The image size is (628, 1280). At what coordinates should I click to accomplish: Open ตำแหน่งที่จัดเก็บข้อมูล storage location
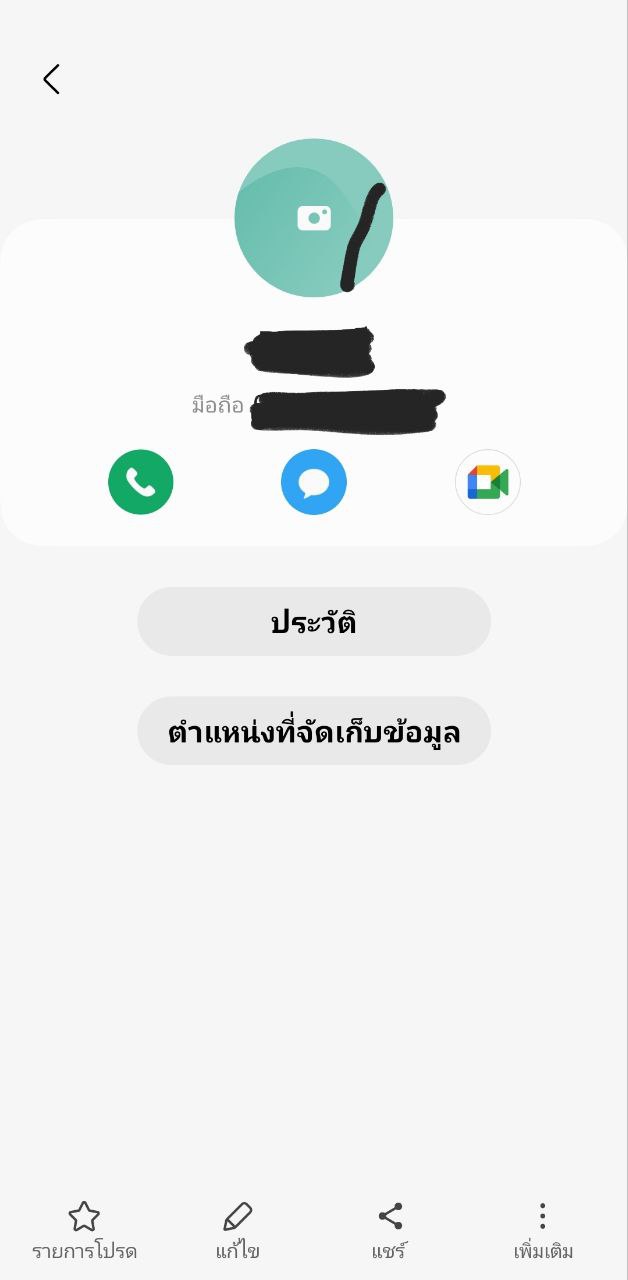(314, 731)
